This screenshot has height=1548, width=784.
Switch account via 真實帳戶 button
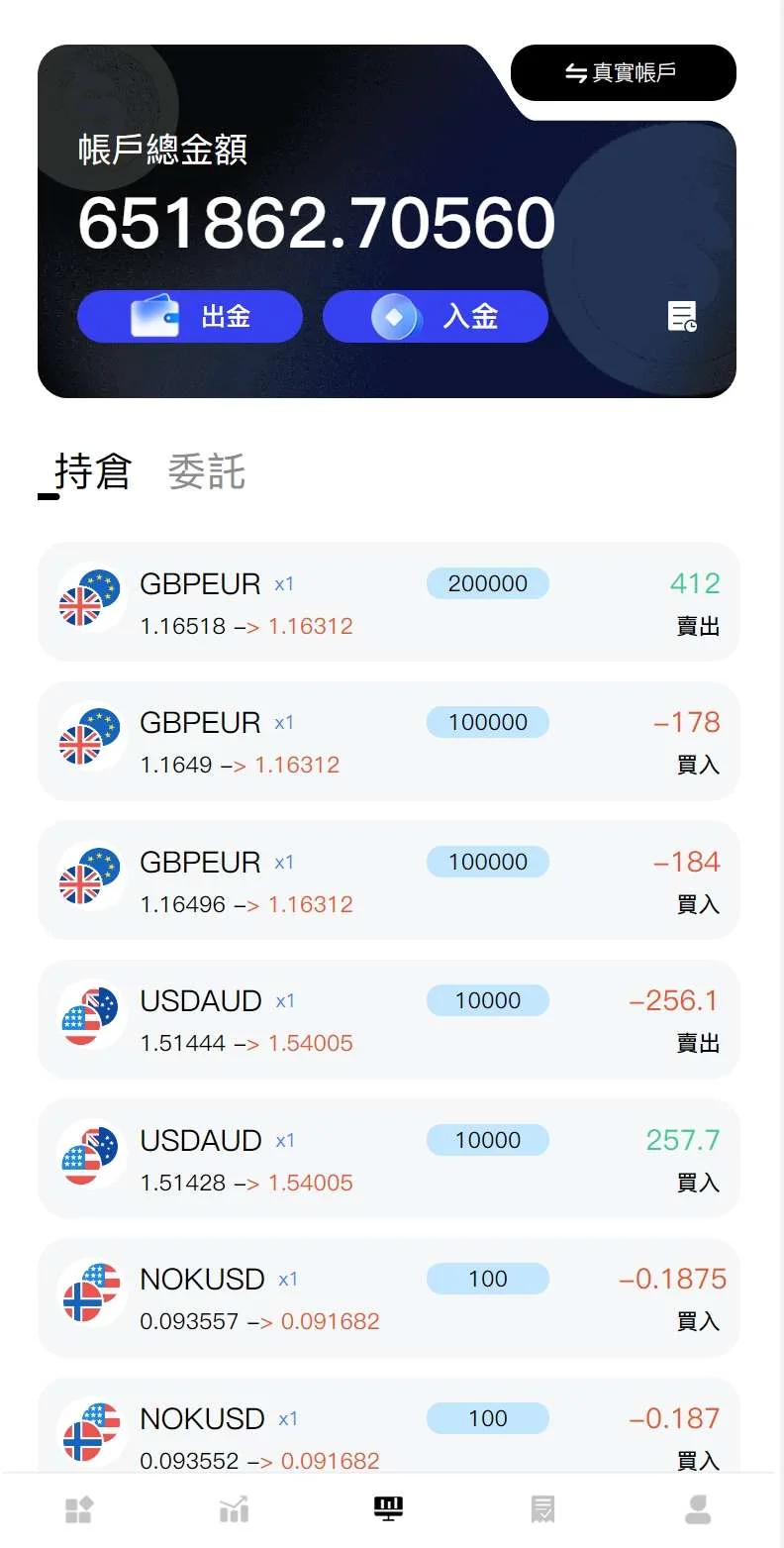(623, 72)
